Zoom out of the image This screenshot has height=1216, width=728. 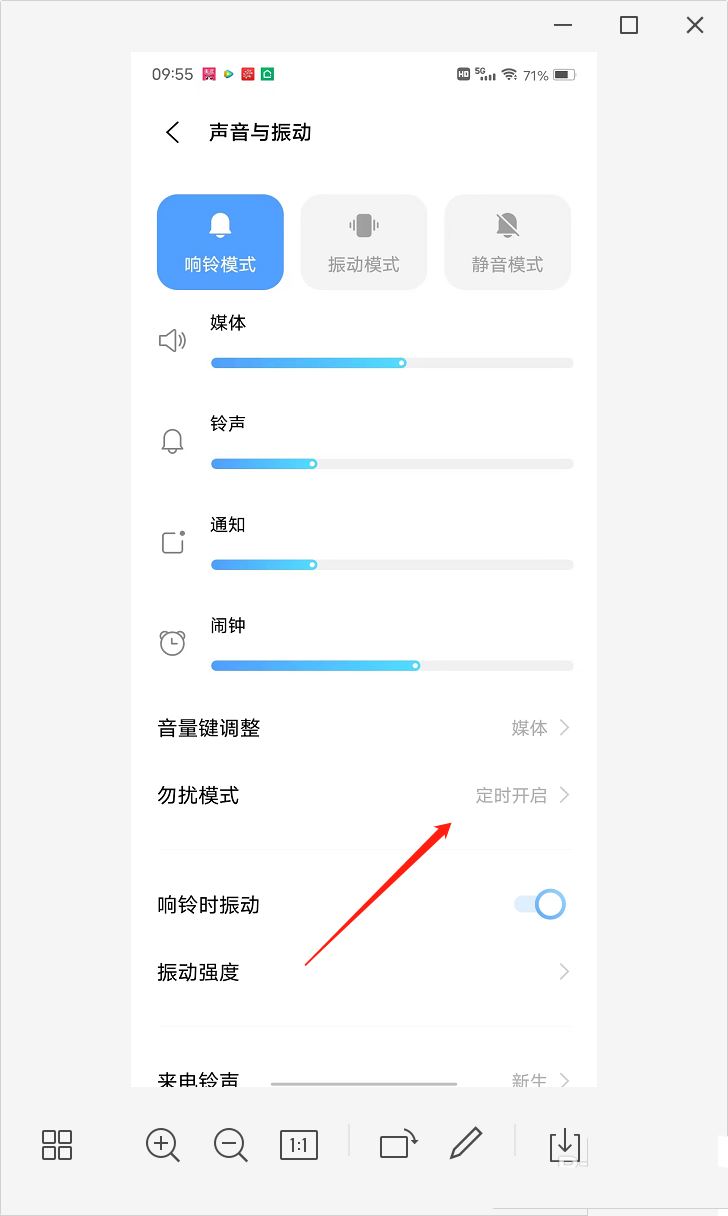(x=230, y=1145)
